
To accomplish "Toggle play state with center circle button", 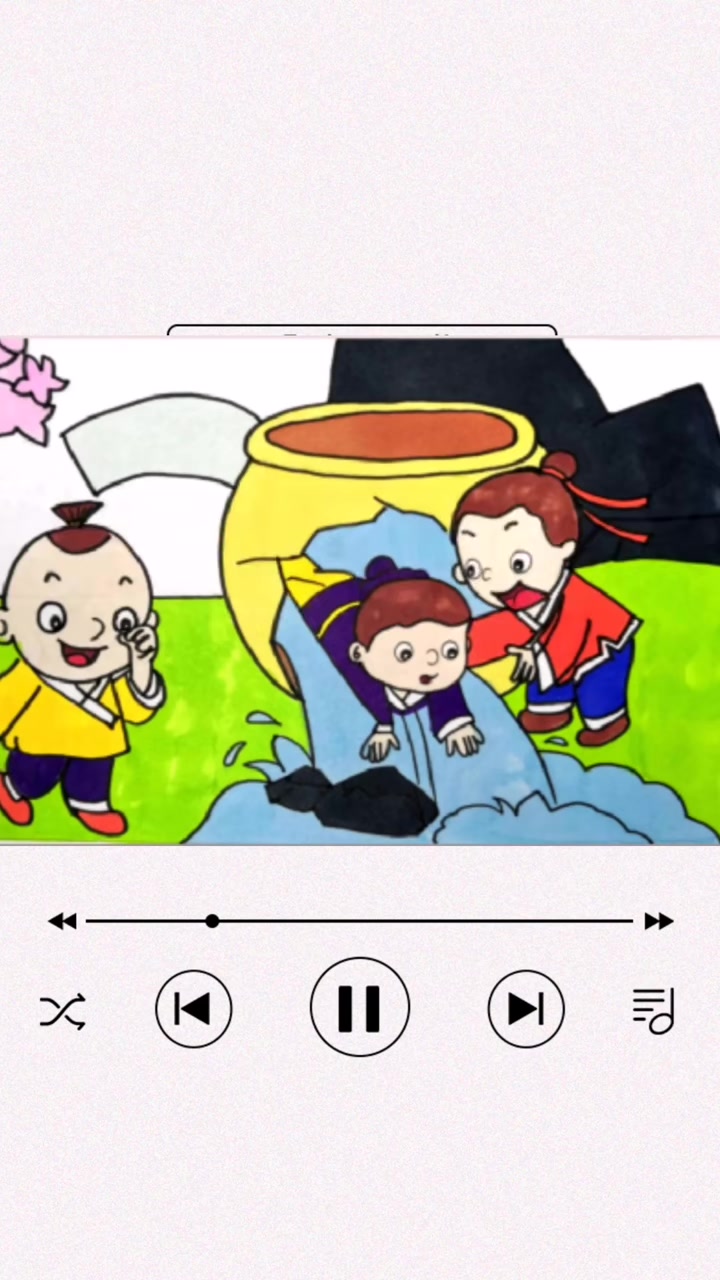I will click(360, 1007).
